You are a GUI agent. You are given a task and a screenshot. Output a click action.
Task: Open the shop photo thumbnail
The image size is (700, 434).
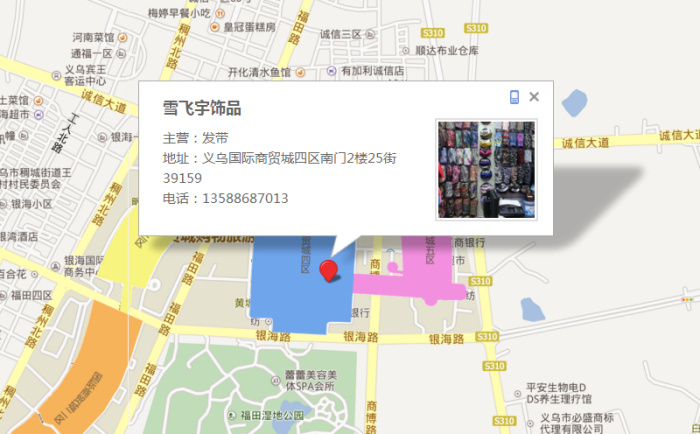click(487, 169)
